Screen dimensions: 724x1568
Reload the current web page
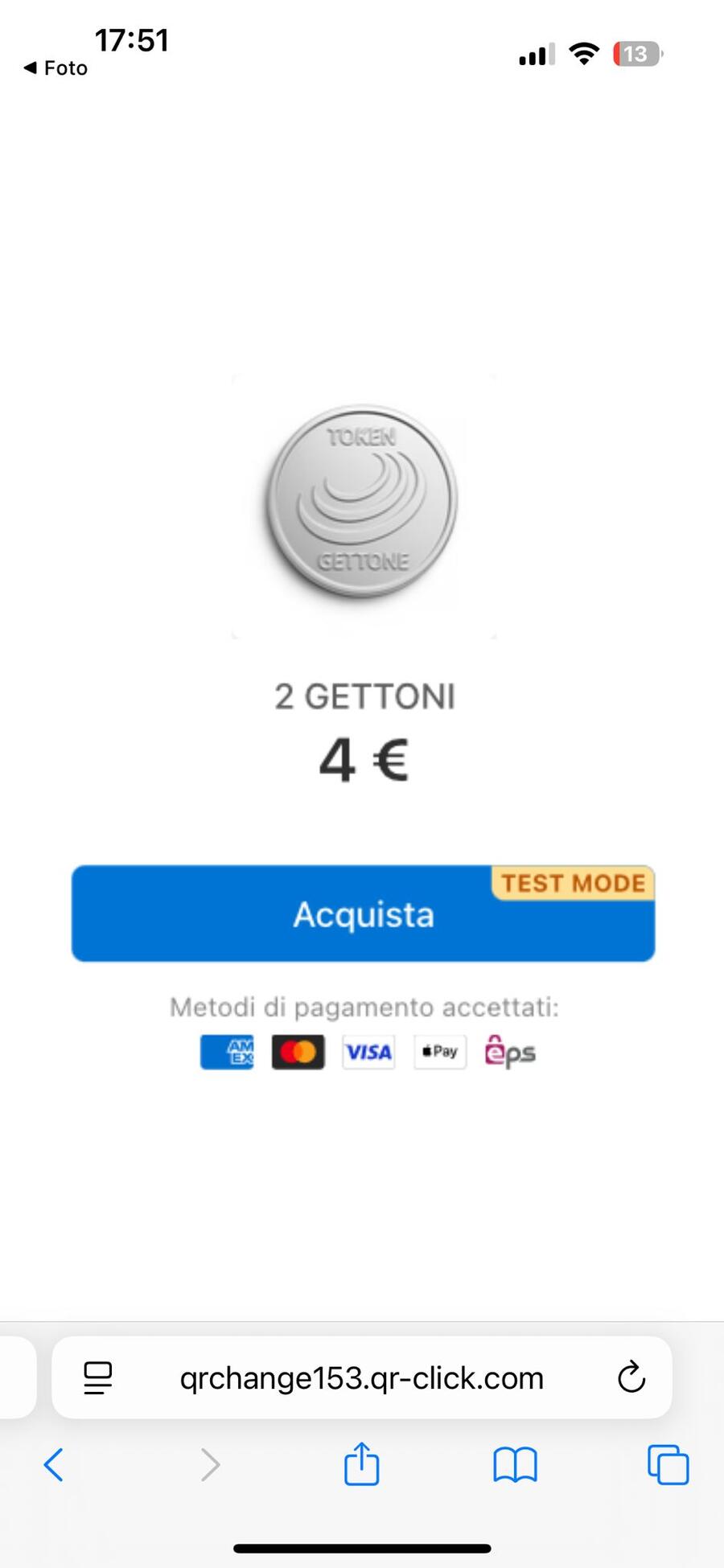point(631,1378)
